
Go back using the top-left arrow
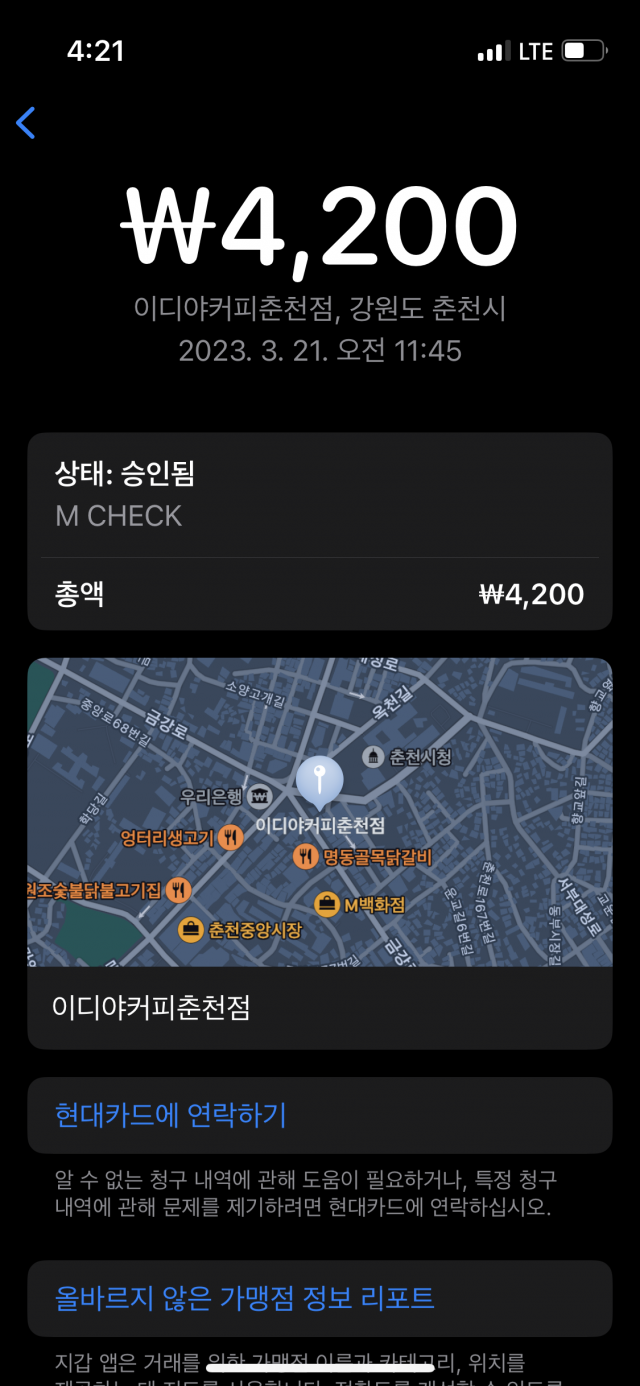point(26,123)
